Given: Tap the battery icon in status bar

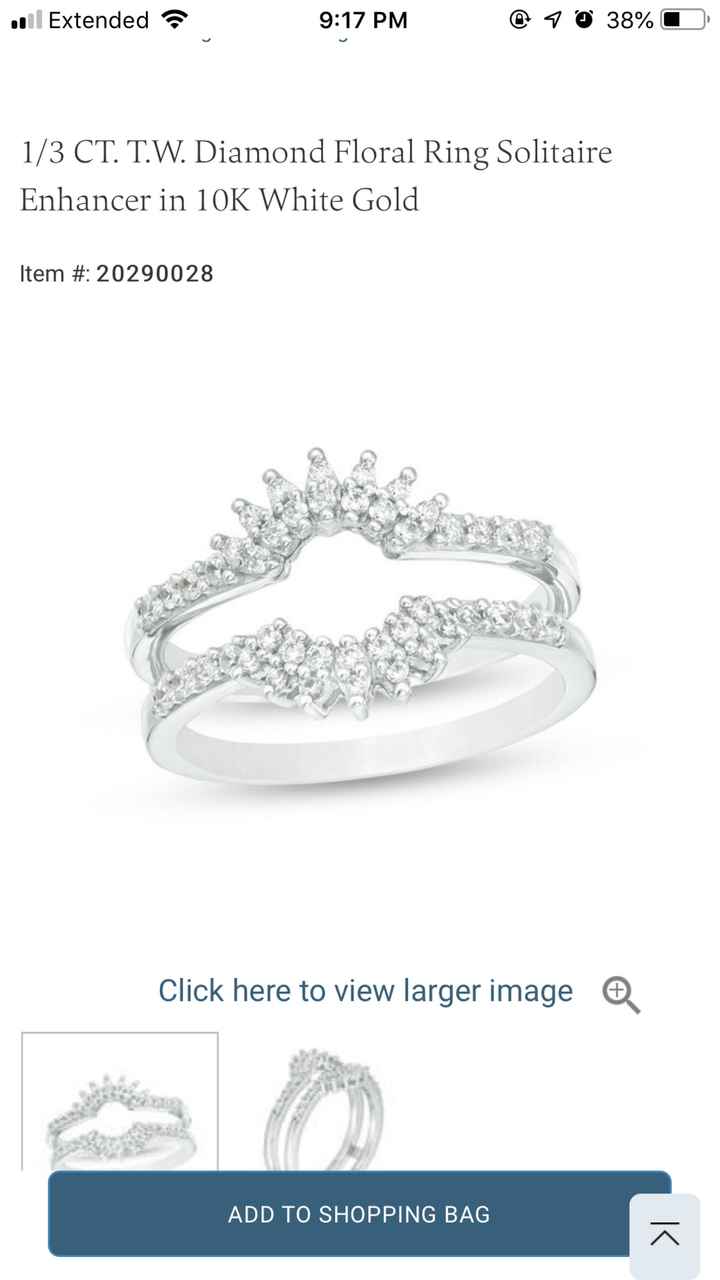Looking at the screenshot, I should click(682, 18).
